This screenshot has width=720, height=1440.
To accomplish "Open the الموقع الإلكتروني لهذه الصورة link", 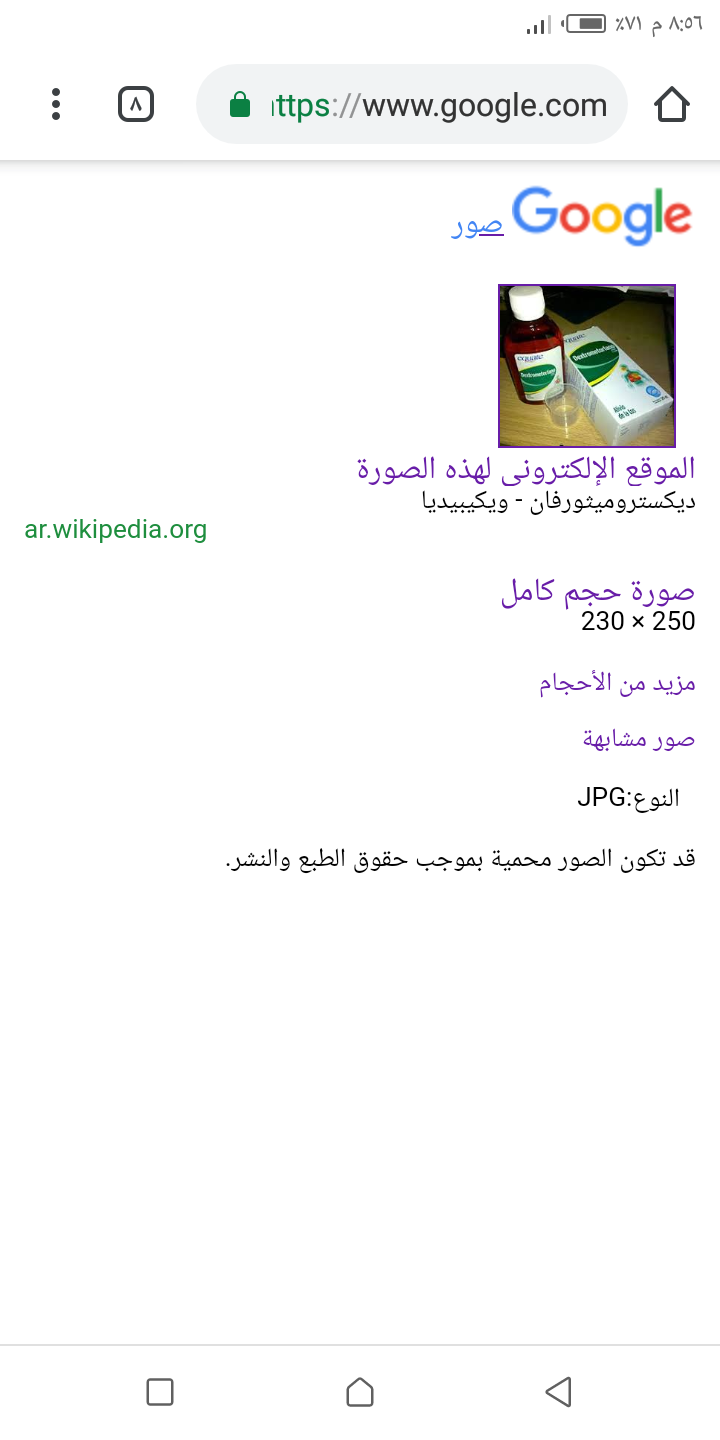I will [525, 468].
